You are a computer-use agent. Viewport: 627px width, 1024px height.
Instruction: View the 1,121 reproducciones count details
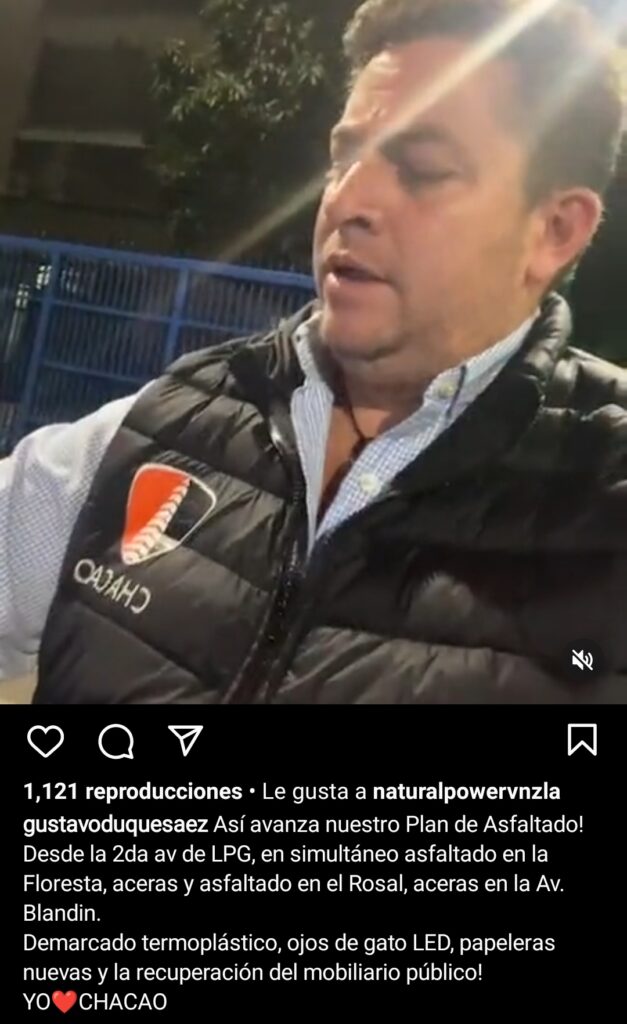[134, 792]
